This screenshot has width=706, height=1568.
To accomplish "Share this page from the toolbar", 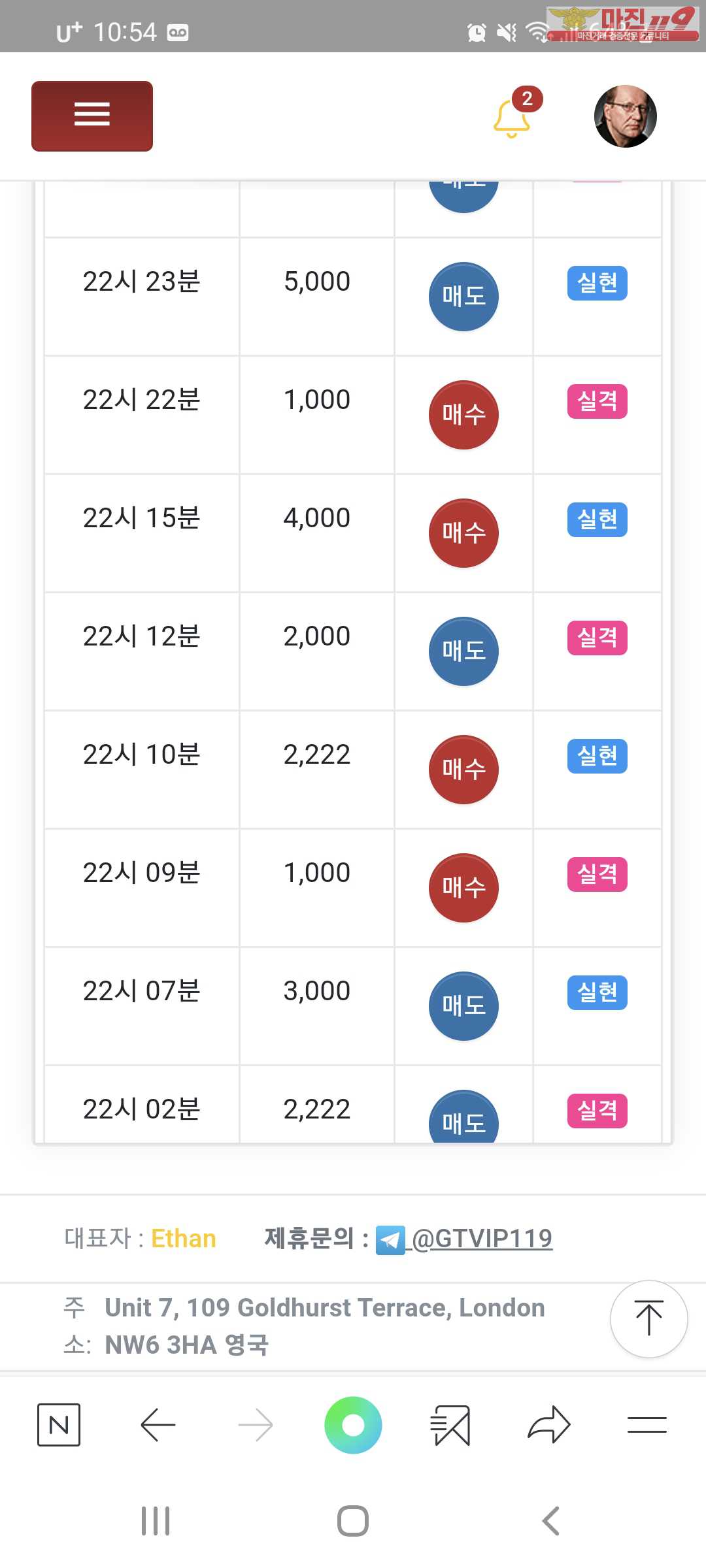I will (x=549, y=1424).
